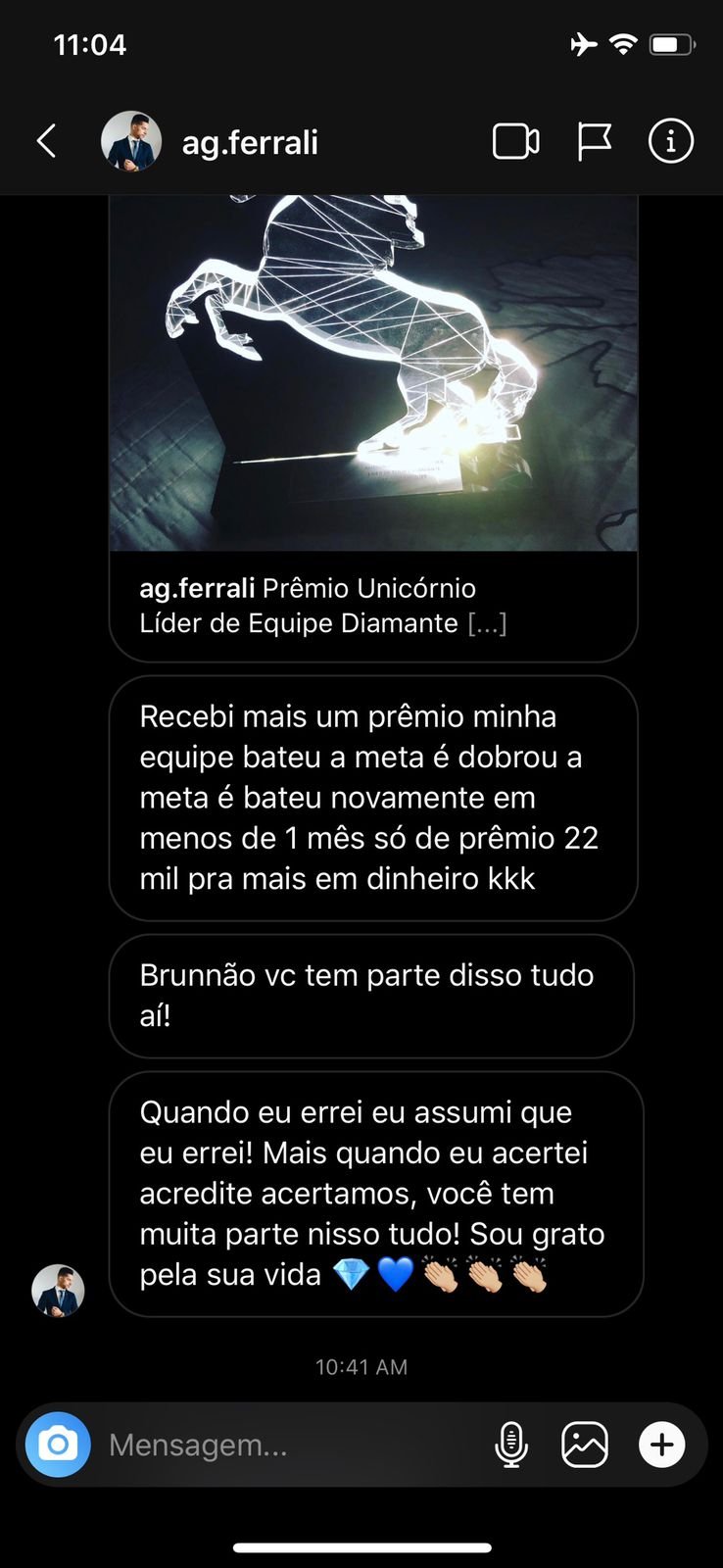The width and height of the screenshot is (723, 1568).
Task: Open the shared Prêmio Unicórnio post
Action: [x=373, y=392]
